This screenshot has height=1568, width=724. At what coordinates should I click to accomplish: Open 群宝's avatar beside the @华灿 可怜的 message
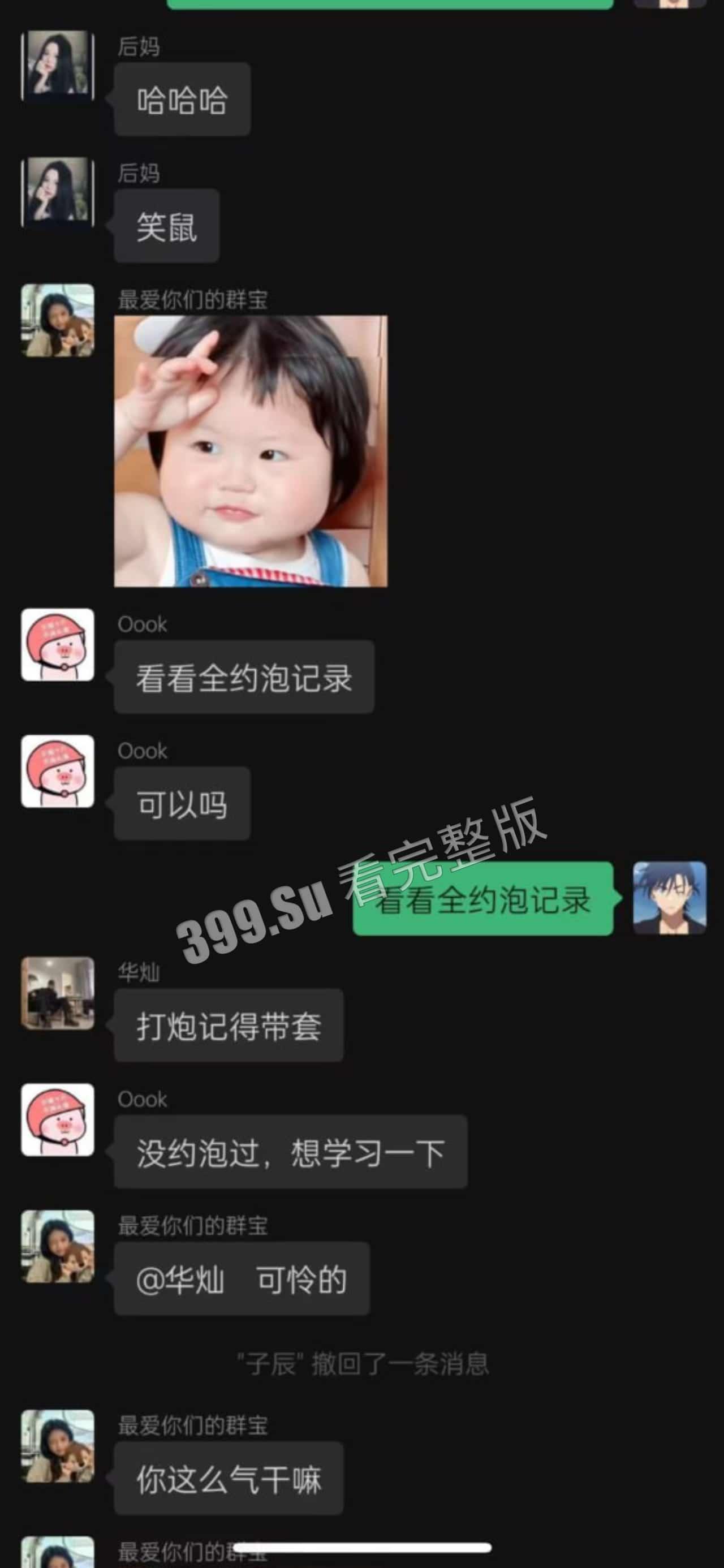point(58,1246)
